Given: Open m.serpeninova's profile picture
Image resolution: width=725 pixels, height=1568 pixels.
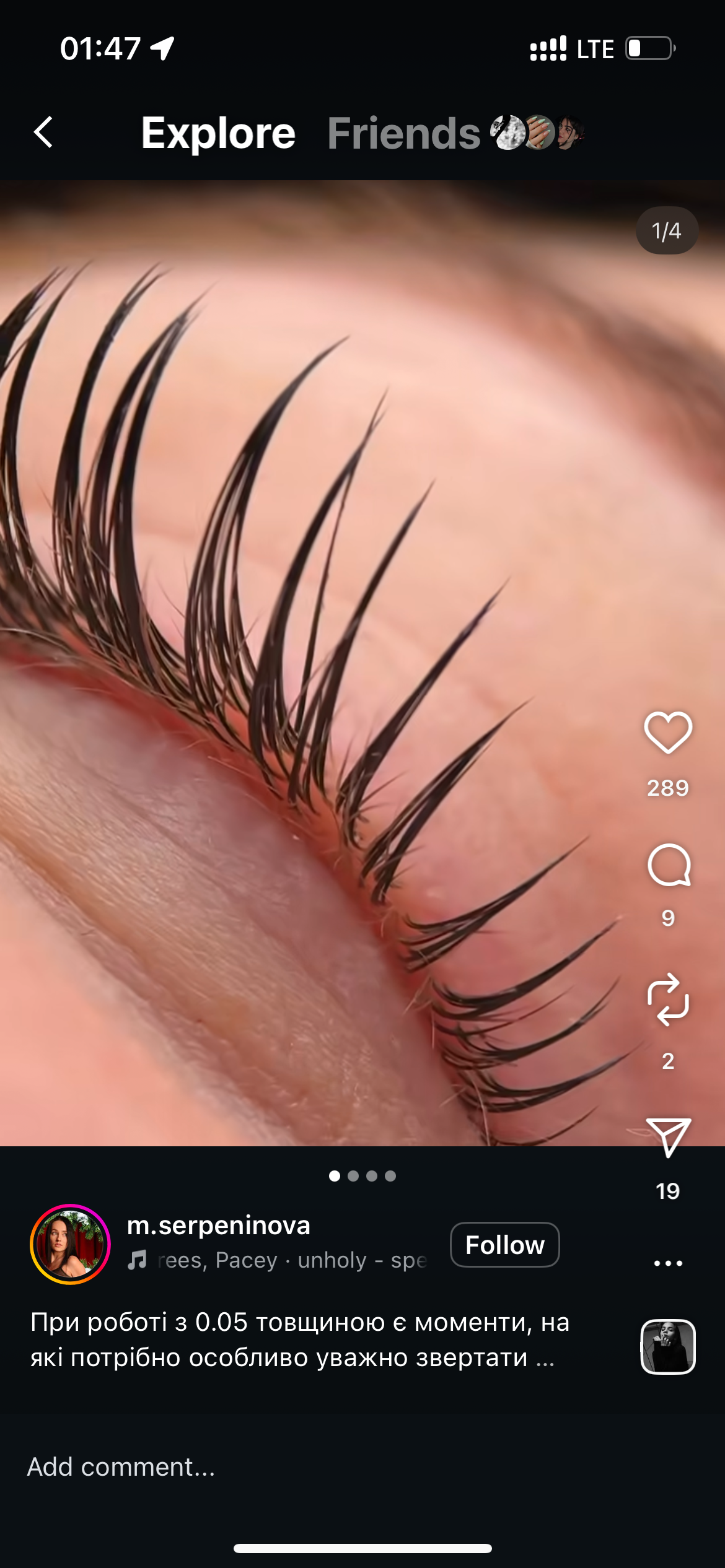Looking at the screenshot, I should tap(70, 1244).
